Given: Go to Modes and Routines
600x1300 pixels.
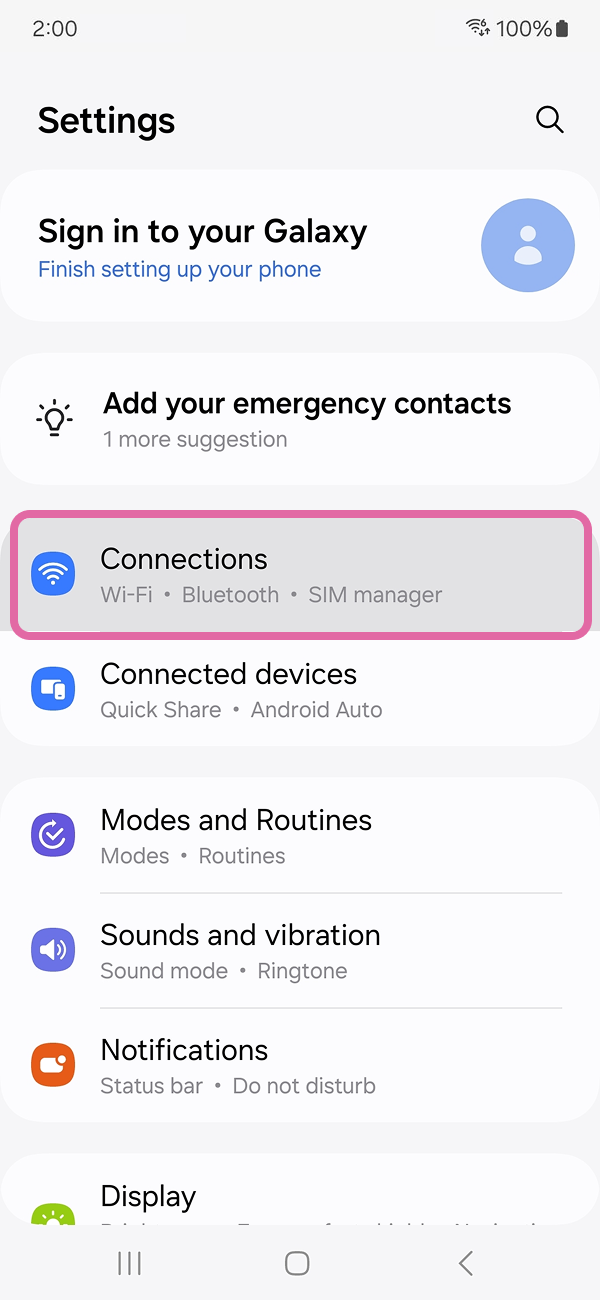Looking at the screenshot, I should coord(300,836).
